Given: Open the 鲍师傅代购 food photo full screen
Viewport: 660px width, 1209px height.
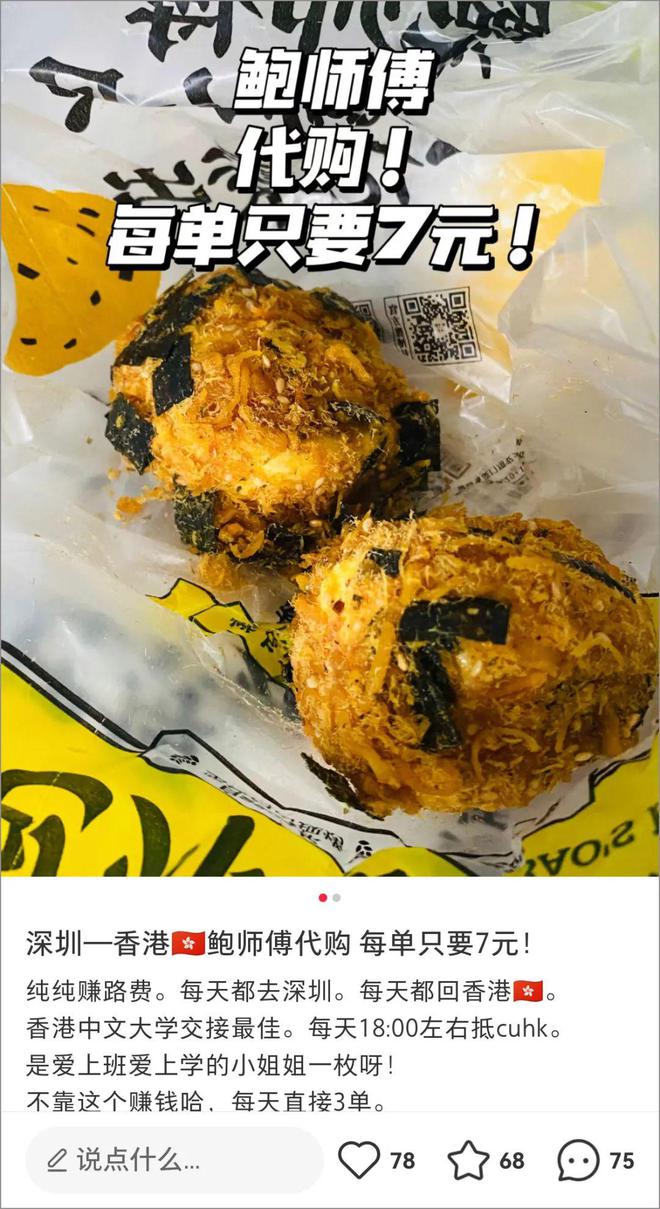Looking at the screenshot, I should (330, 438).
